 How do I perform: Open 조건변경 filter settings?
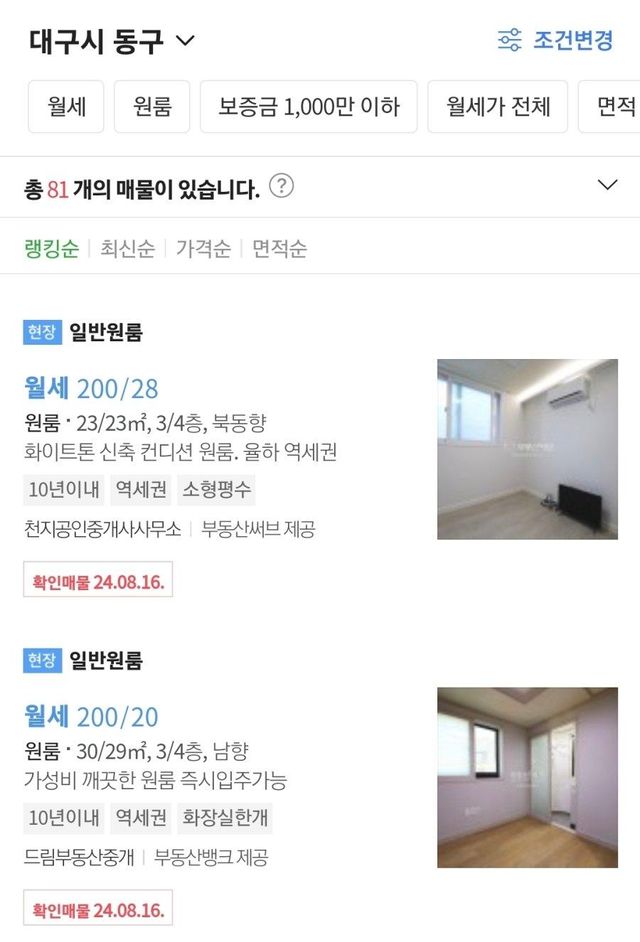[x=555, y=40]
